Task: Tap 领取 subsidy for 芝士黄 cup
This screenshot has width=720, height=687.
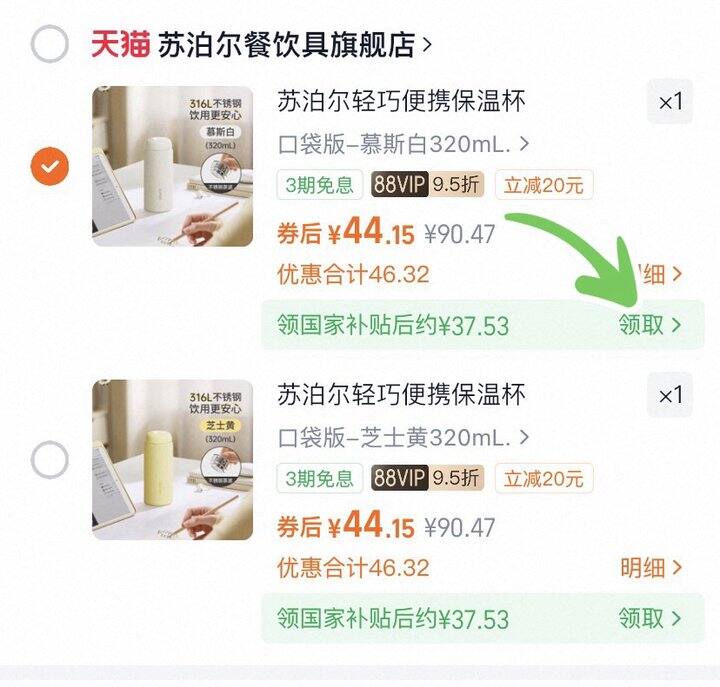Action: pos(650,618)
